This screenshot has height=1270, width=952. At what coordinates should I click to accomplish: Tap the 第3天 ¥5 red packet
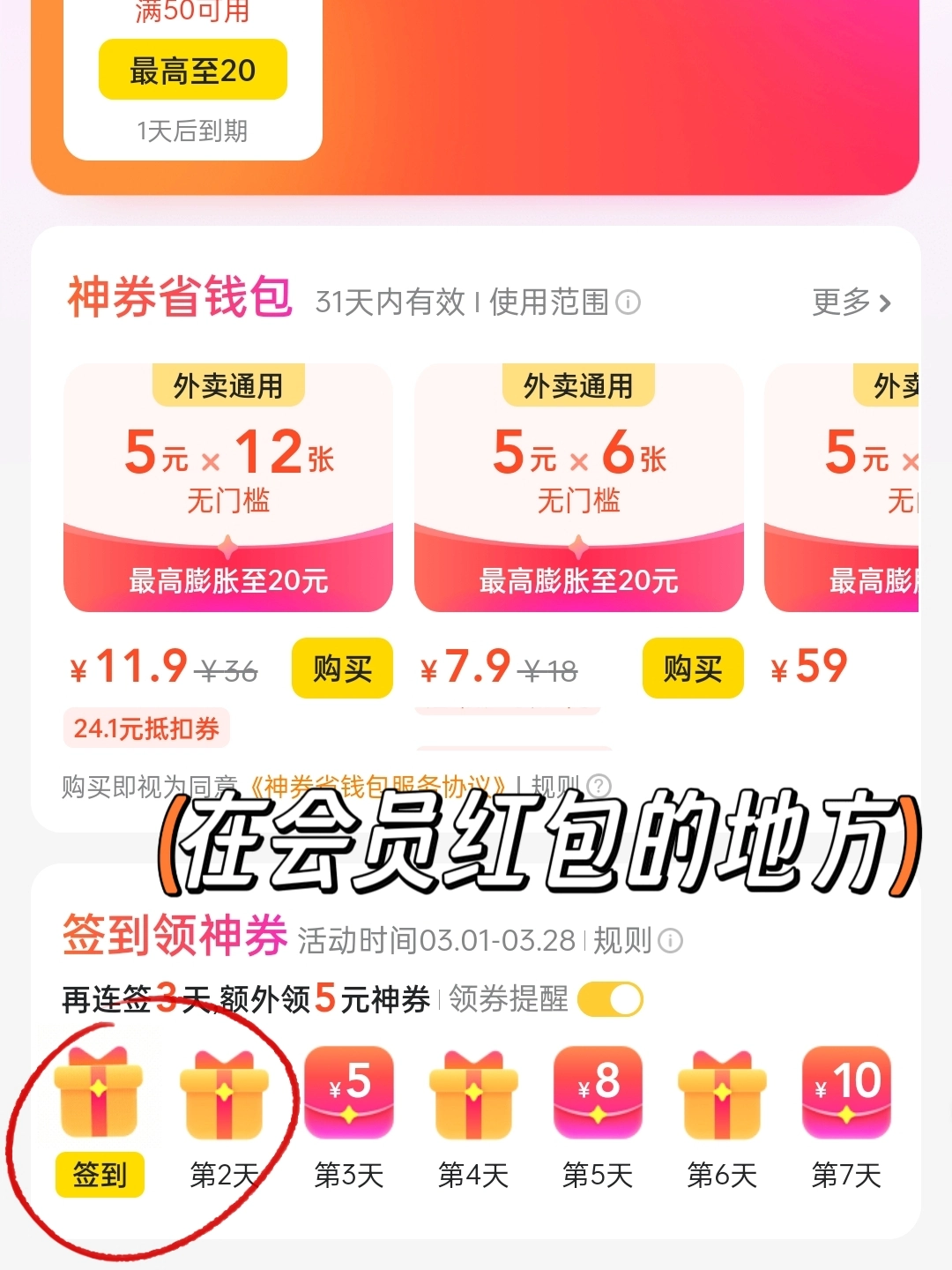349,1092
